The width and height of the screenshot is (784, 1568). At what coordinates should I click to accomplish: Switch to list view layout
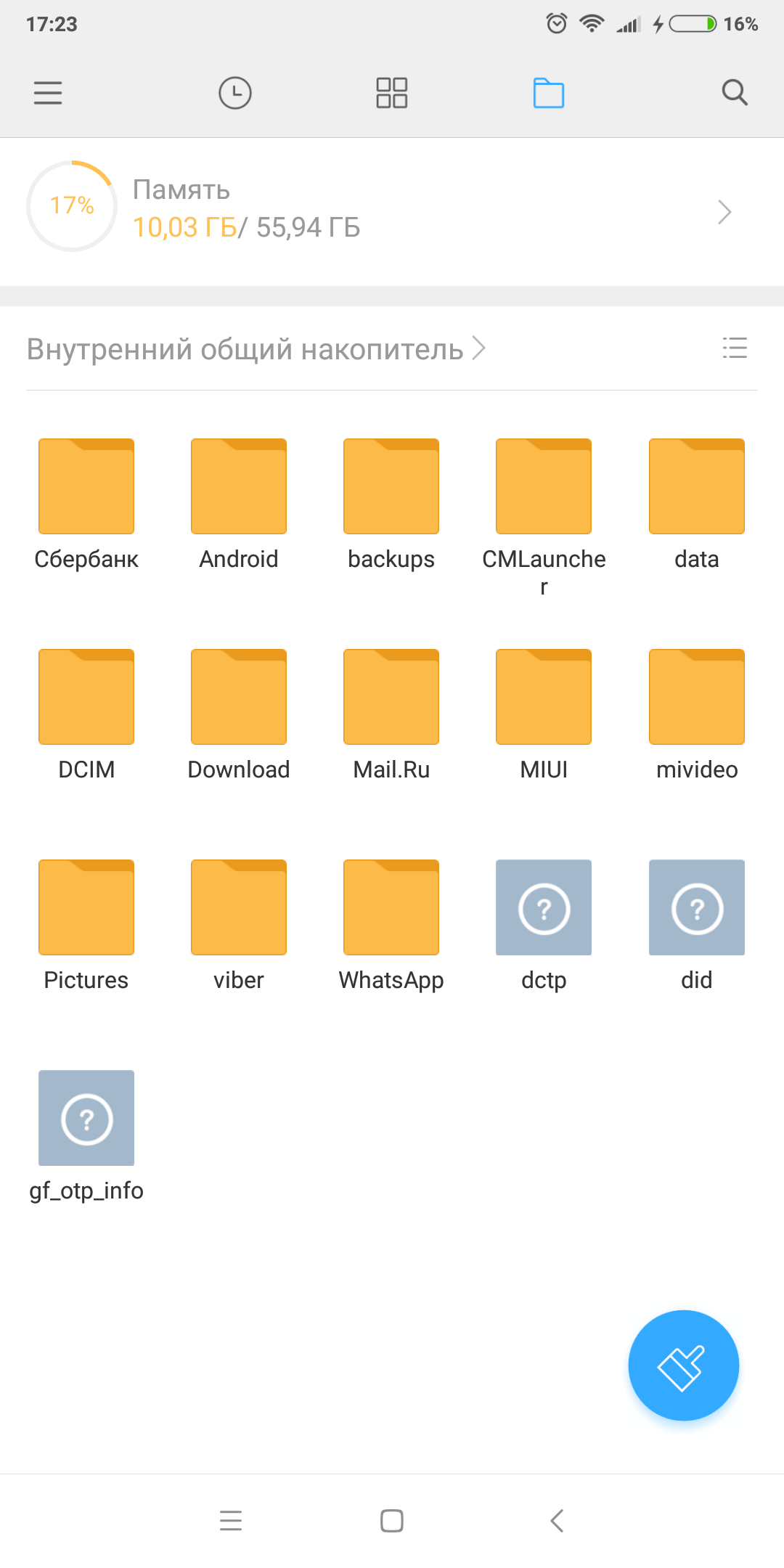[735, 348]
